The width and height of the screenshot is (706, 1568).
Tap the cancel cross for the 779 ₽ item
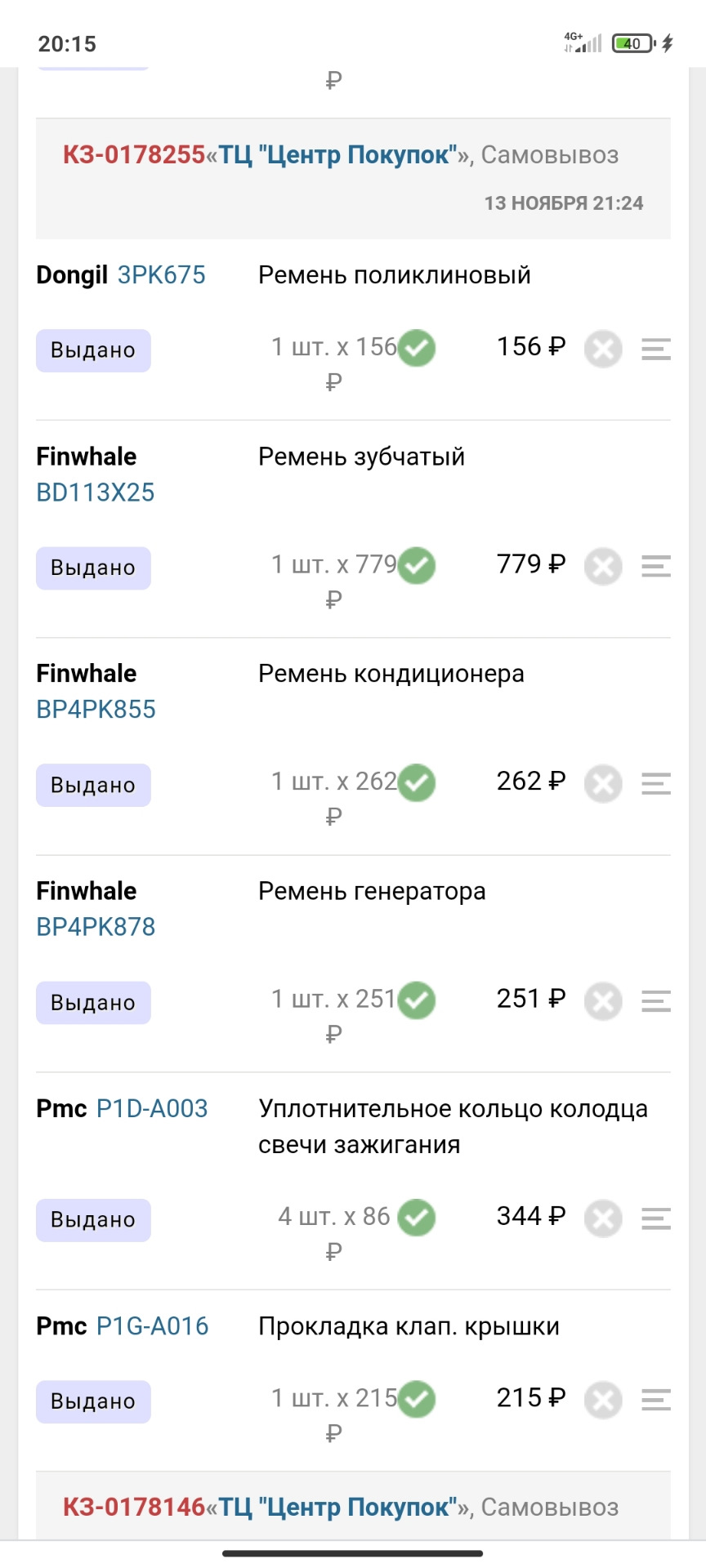click(x=603, y=567)
